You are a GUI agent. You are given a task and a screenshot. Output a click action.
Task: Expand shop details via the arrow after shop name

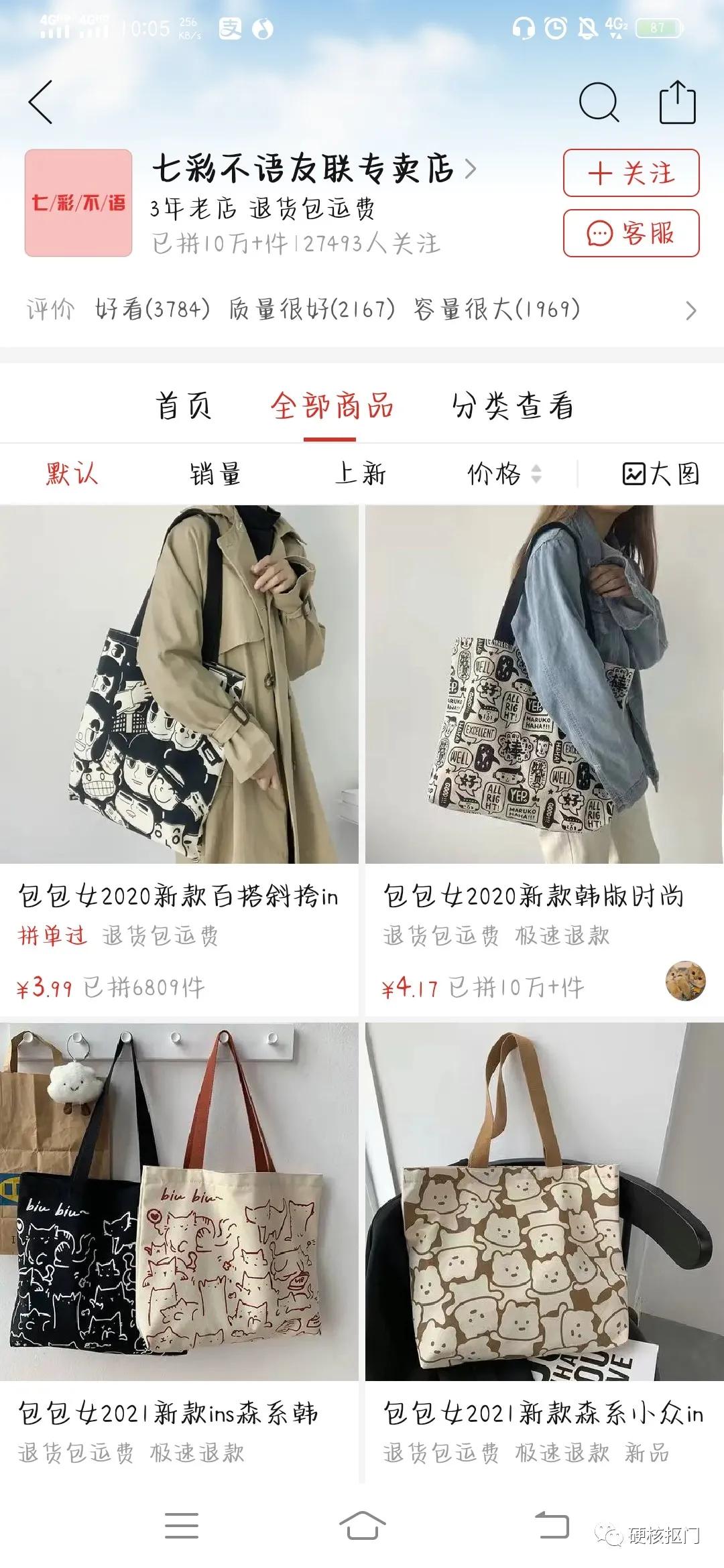click(469, 170)
